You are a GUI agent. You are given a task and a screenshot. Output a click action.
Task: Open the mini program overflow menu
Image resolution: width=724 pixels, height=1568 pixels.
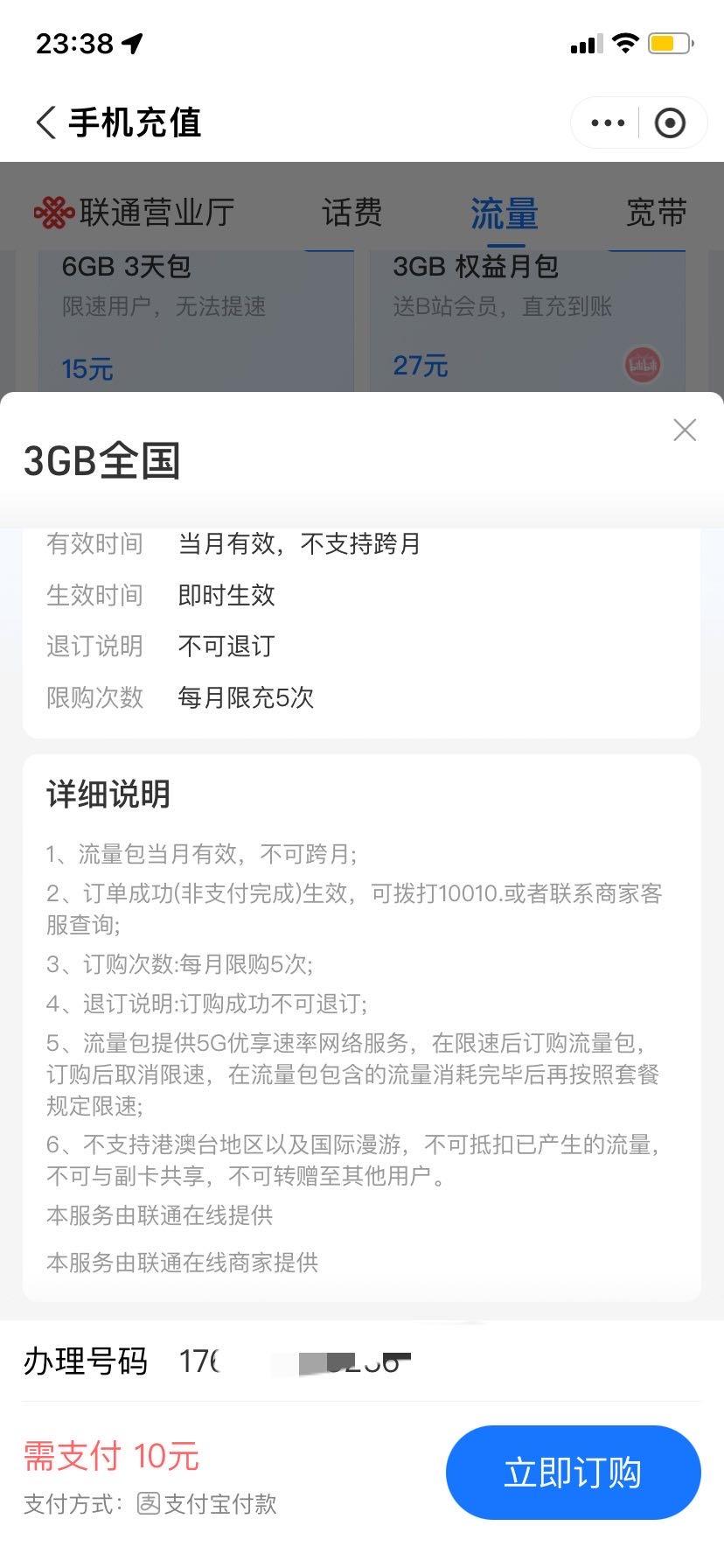point(608,123)
